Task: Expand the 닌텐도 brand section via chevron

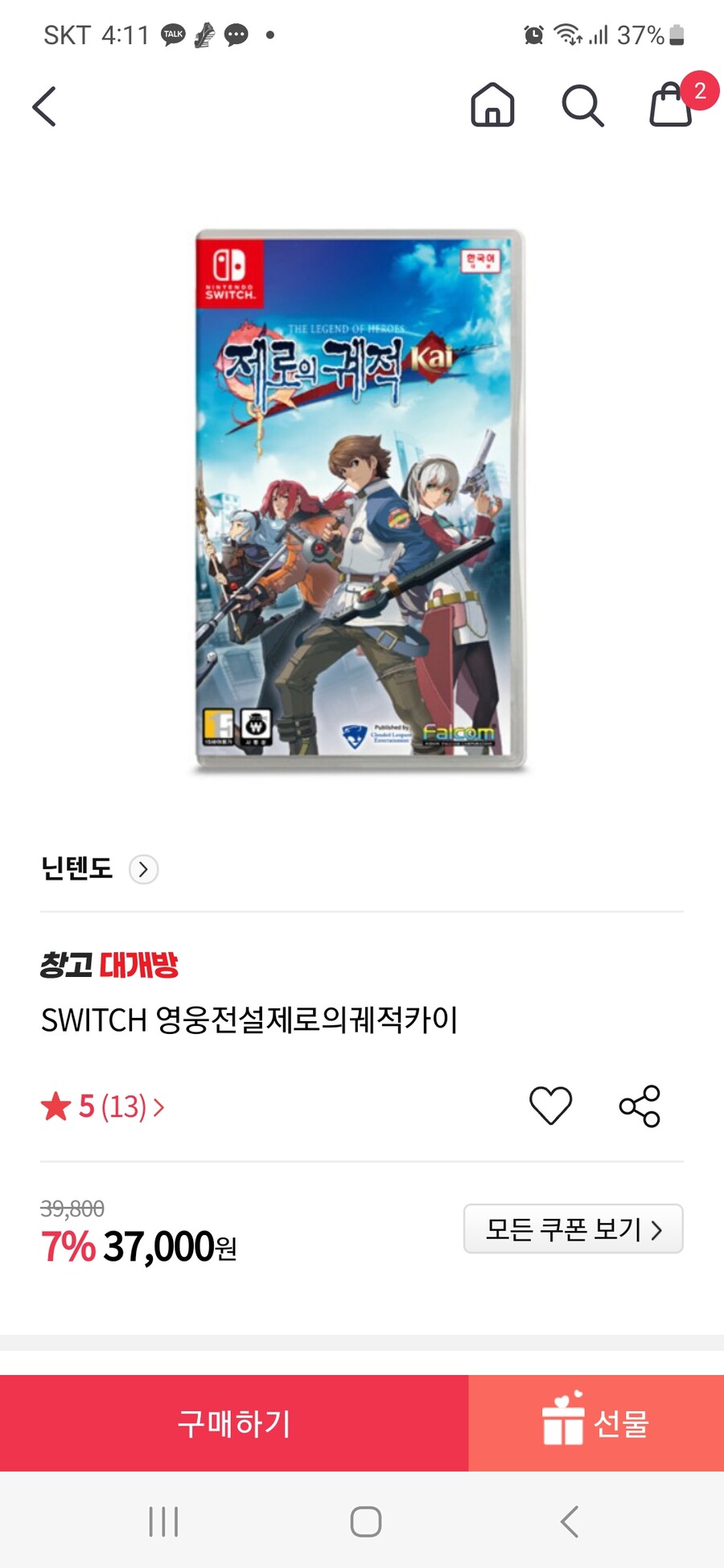Action: (143, 870)
